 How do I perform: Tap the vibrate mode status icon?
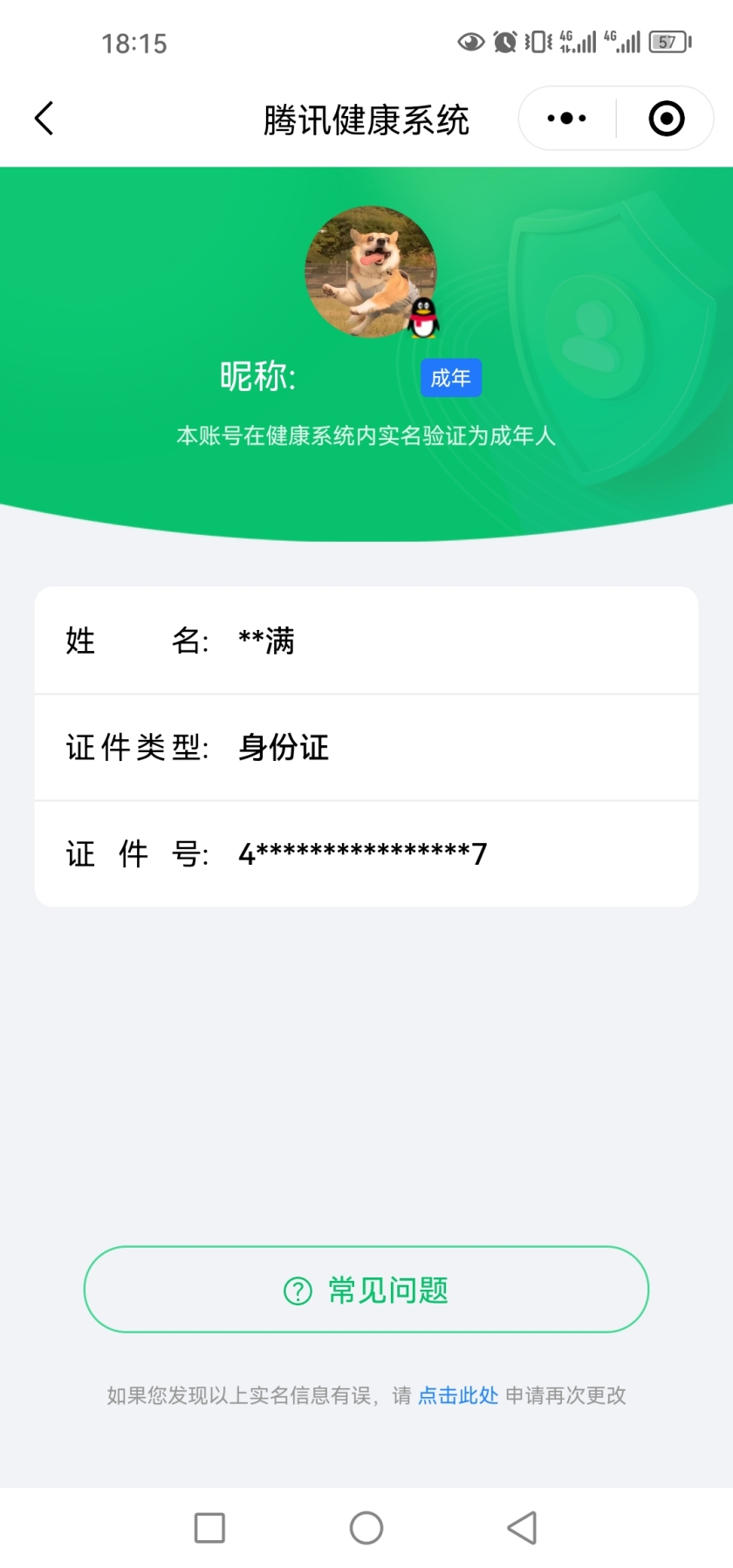538,41
